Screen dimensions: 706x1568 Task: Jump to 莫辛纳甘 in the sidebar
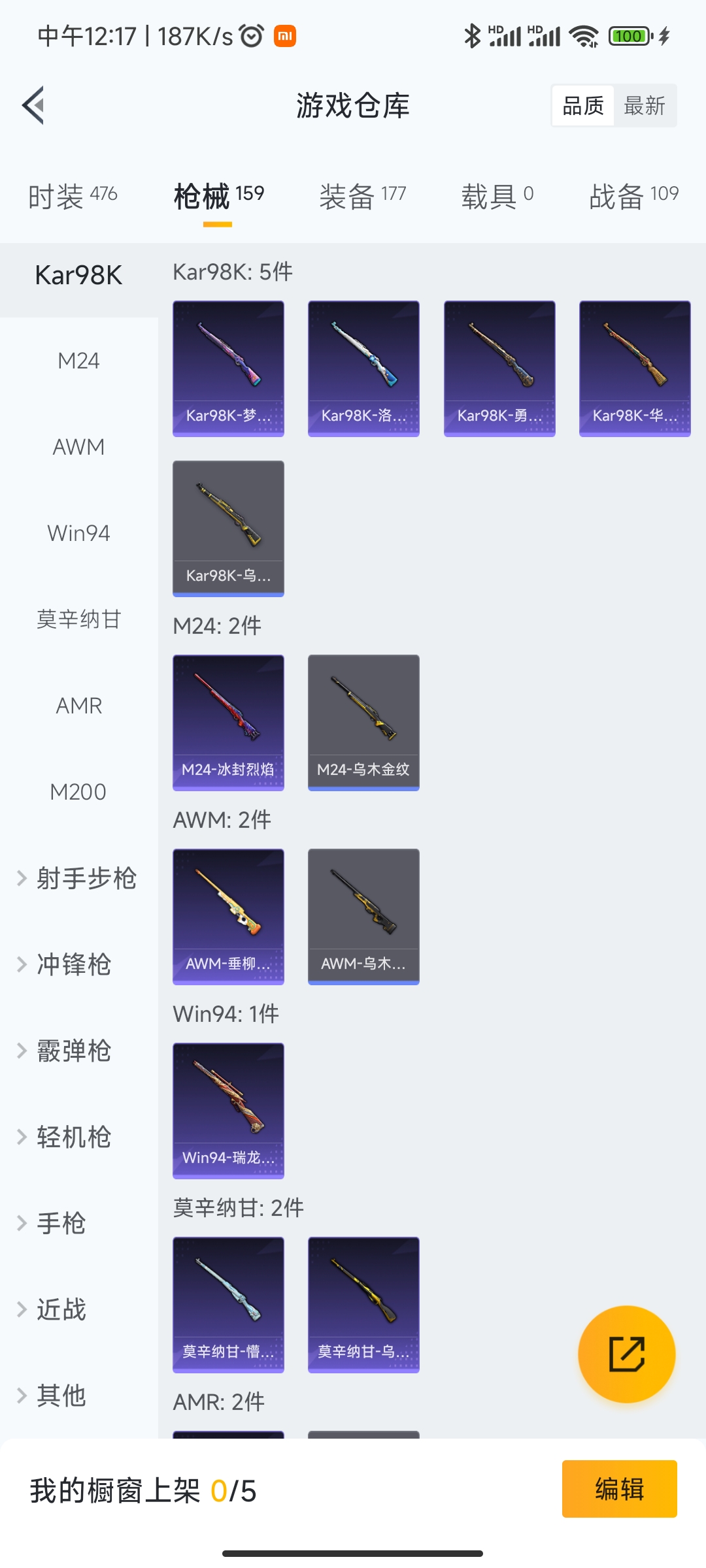click(78, 619)
